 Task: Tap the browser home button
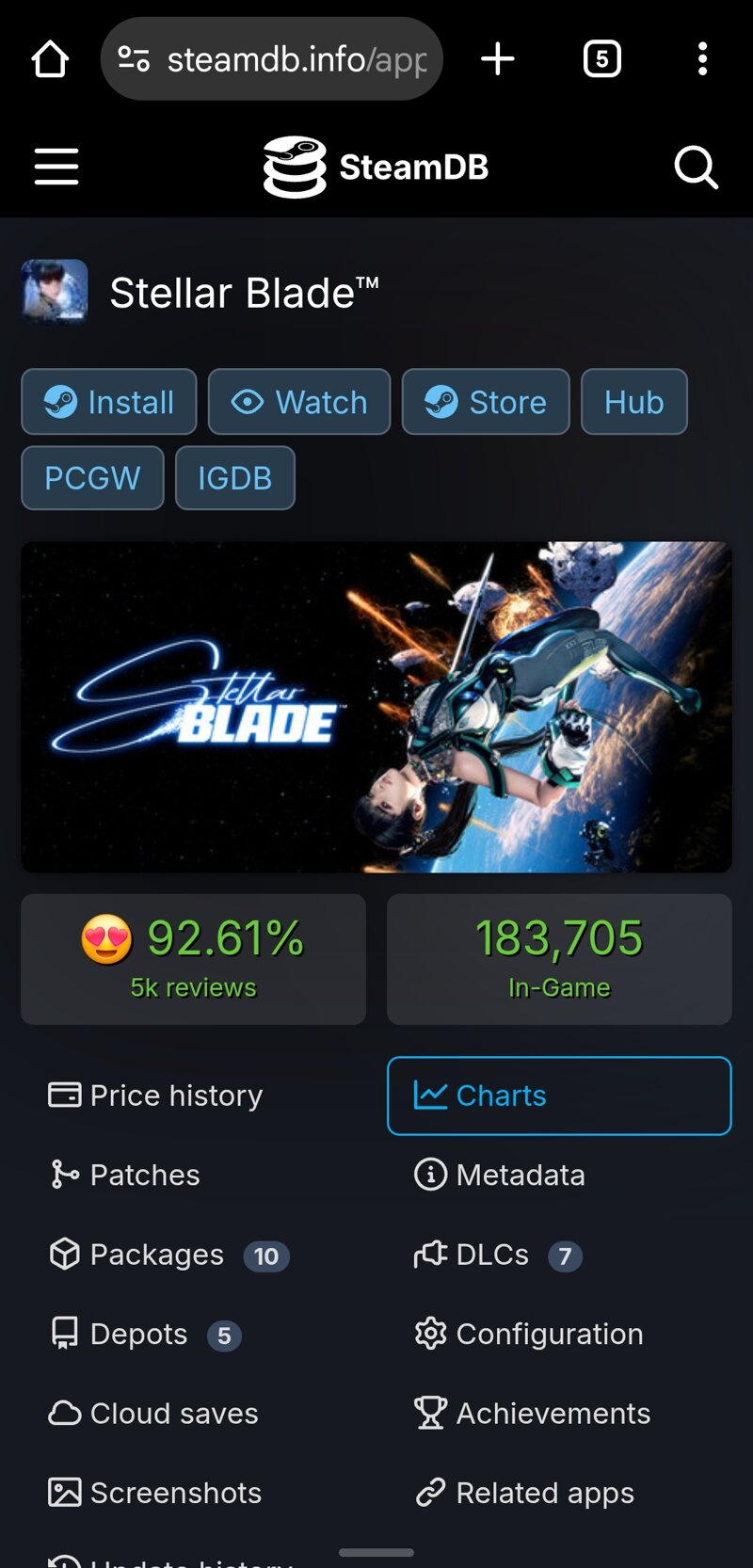[50, 59]
